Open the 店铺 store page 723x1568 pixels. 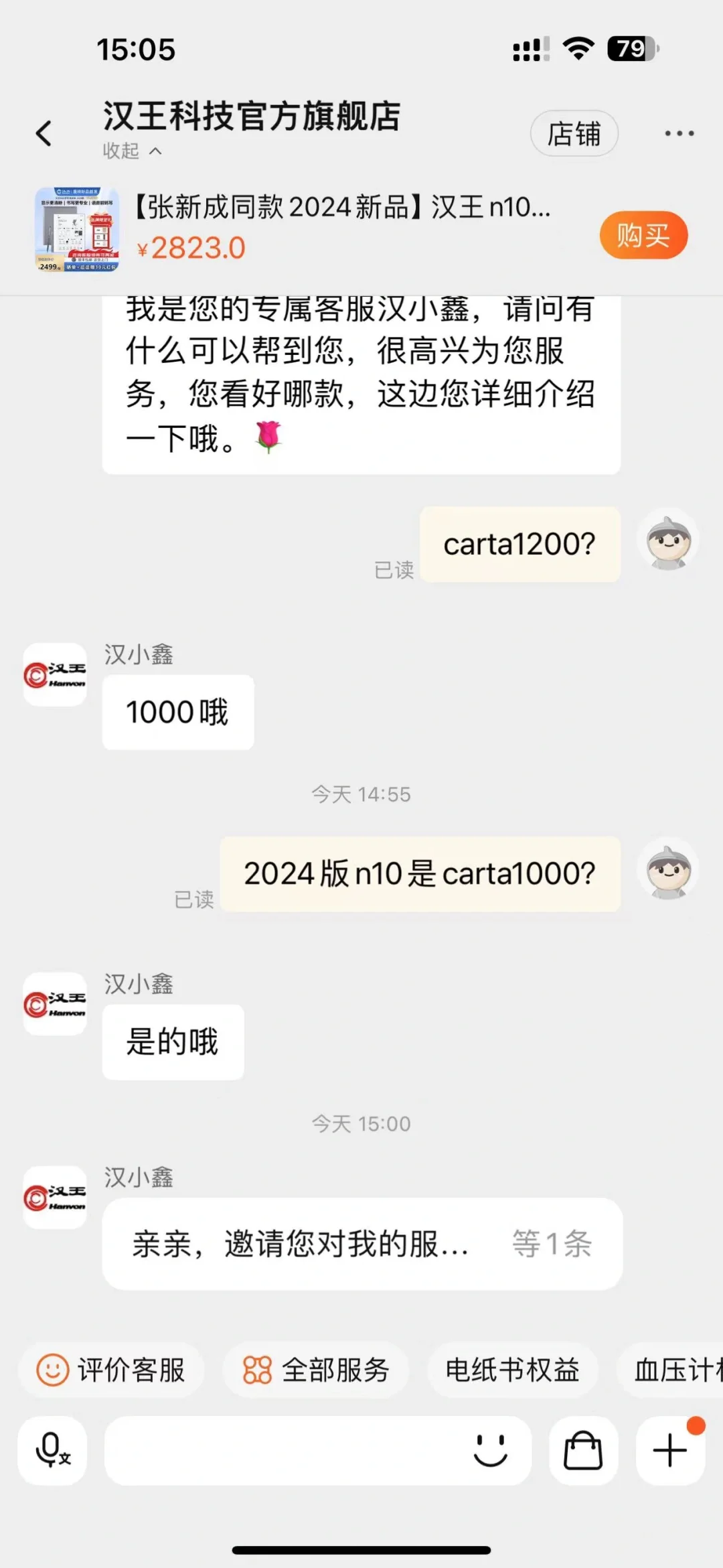click(x=574, y=133)
